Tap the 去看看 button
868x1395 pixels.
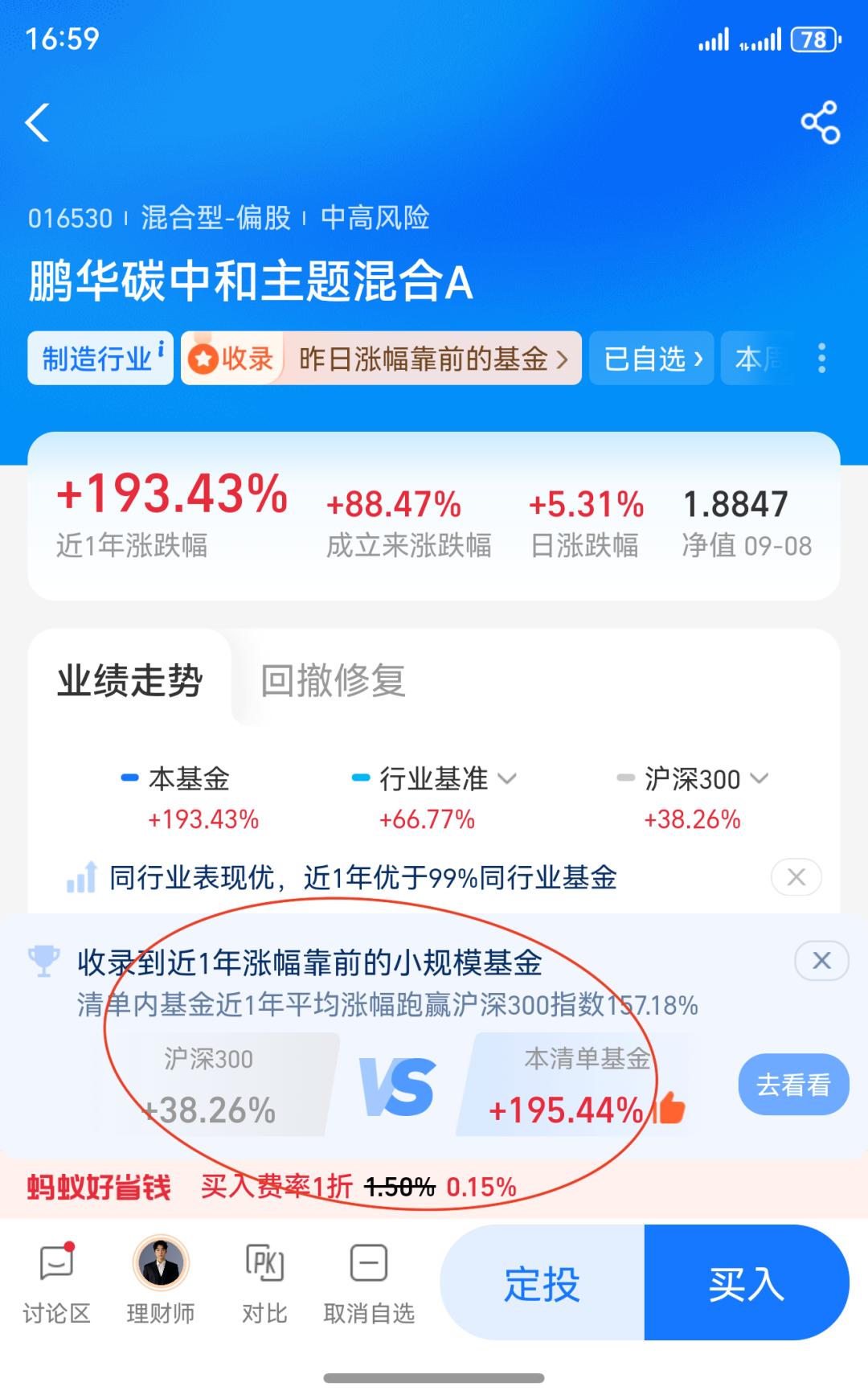coord(792,1085)
